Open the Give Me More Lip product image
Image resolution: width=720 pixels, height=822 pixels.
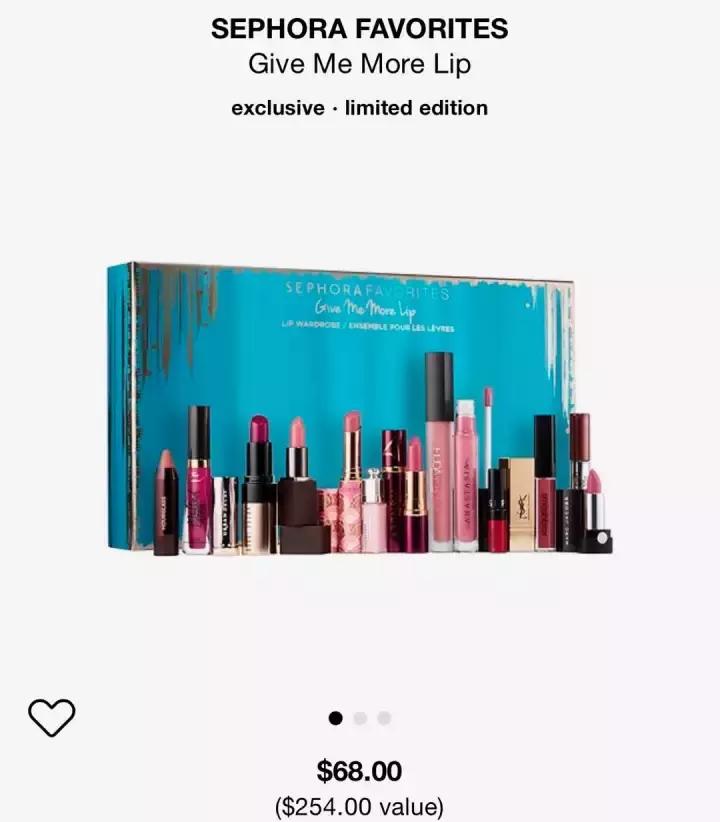[360, 408]
